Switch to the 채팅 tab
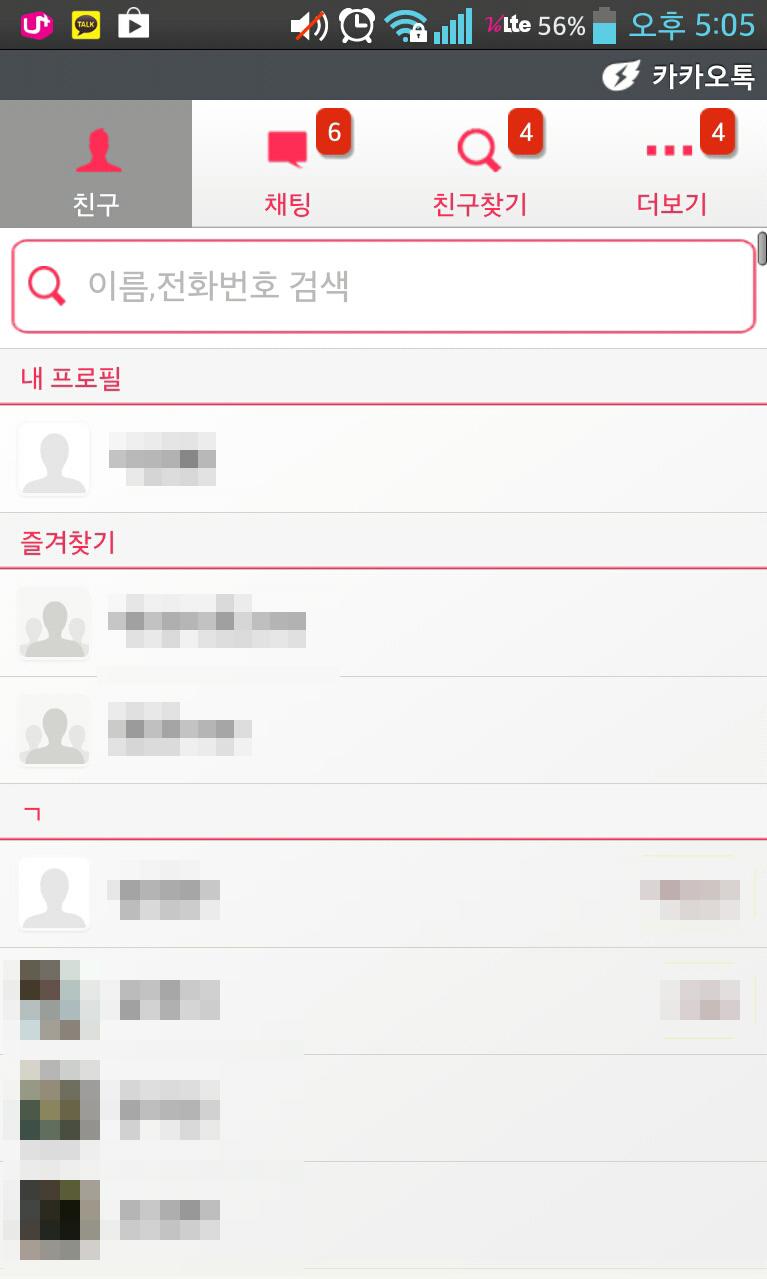The width and height of the screenshot is (767, 1279). pyautogui.click(x=287, y=167)
